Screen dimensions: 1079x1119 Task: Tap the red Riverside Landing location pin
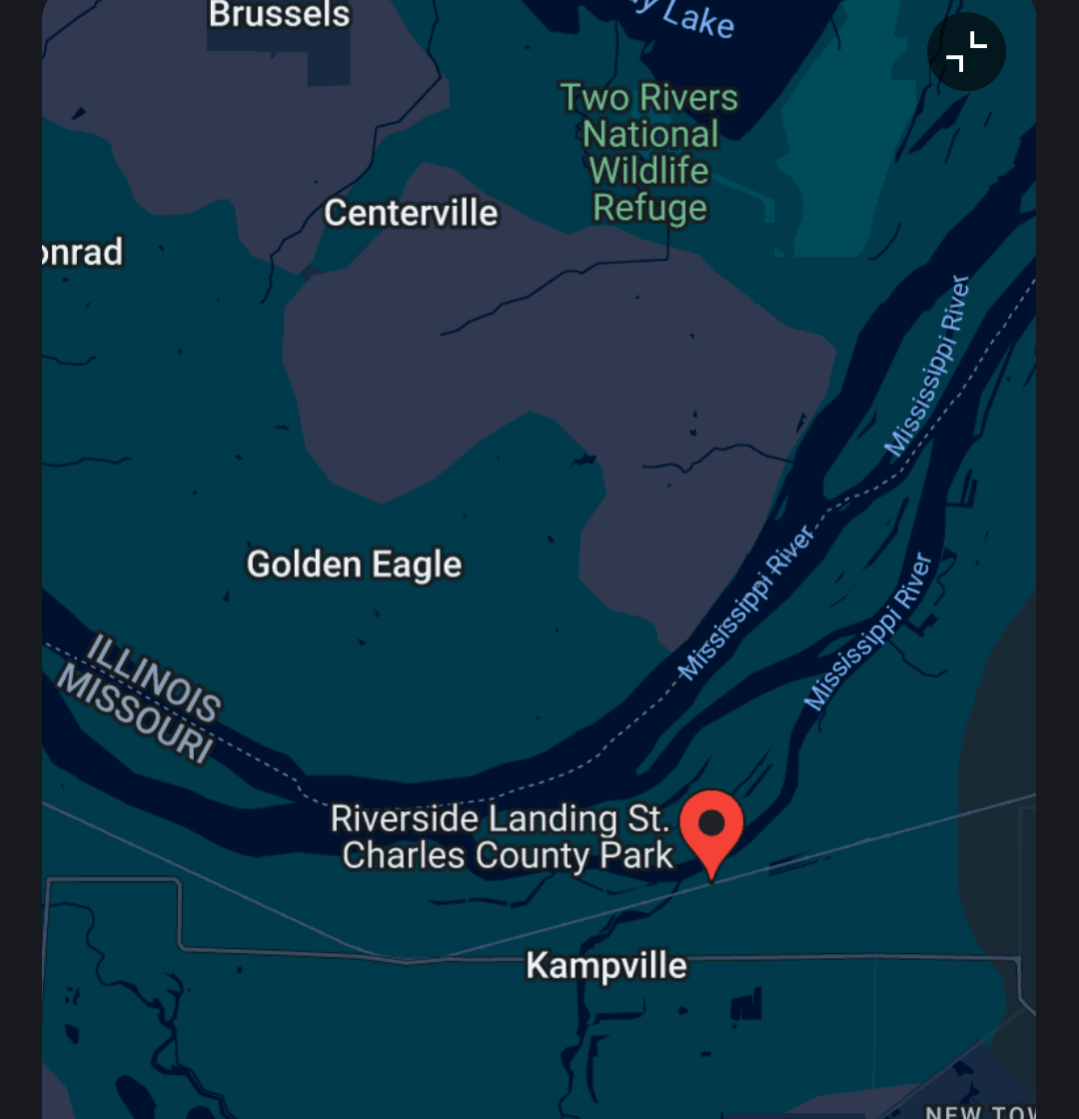[x=711, y=828]
